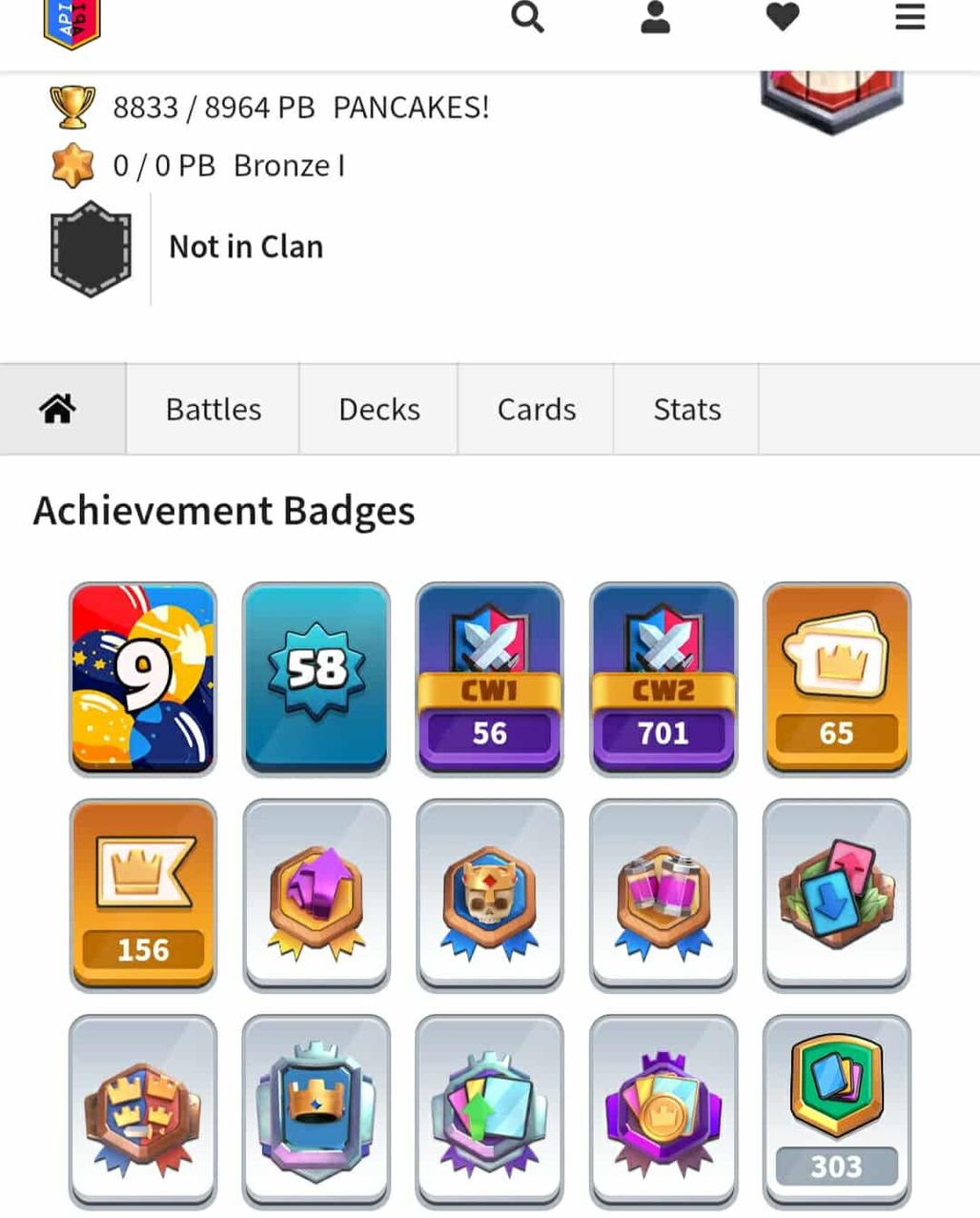The width and height of the screenshot is (980, 1218).
Task: Switch to the Battles tab
Action: pyautogui.click(x=214, y=409)
